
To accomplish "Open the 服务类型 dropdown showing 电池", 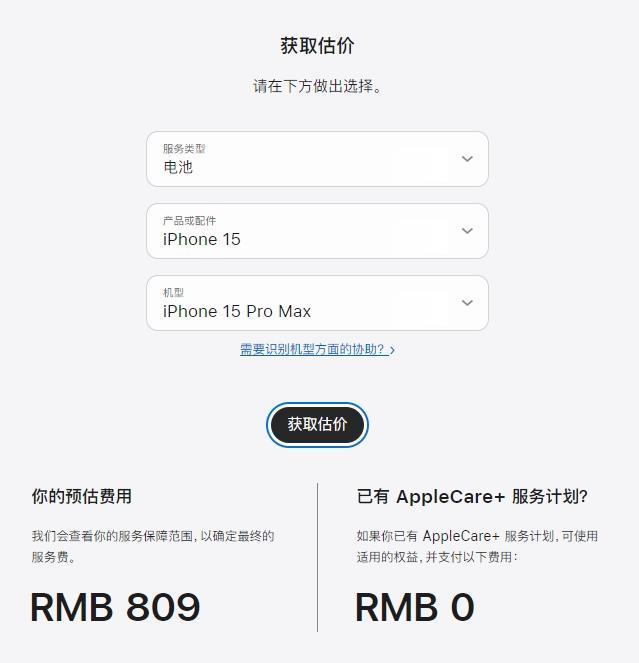I will point(317,159).
